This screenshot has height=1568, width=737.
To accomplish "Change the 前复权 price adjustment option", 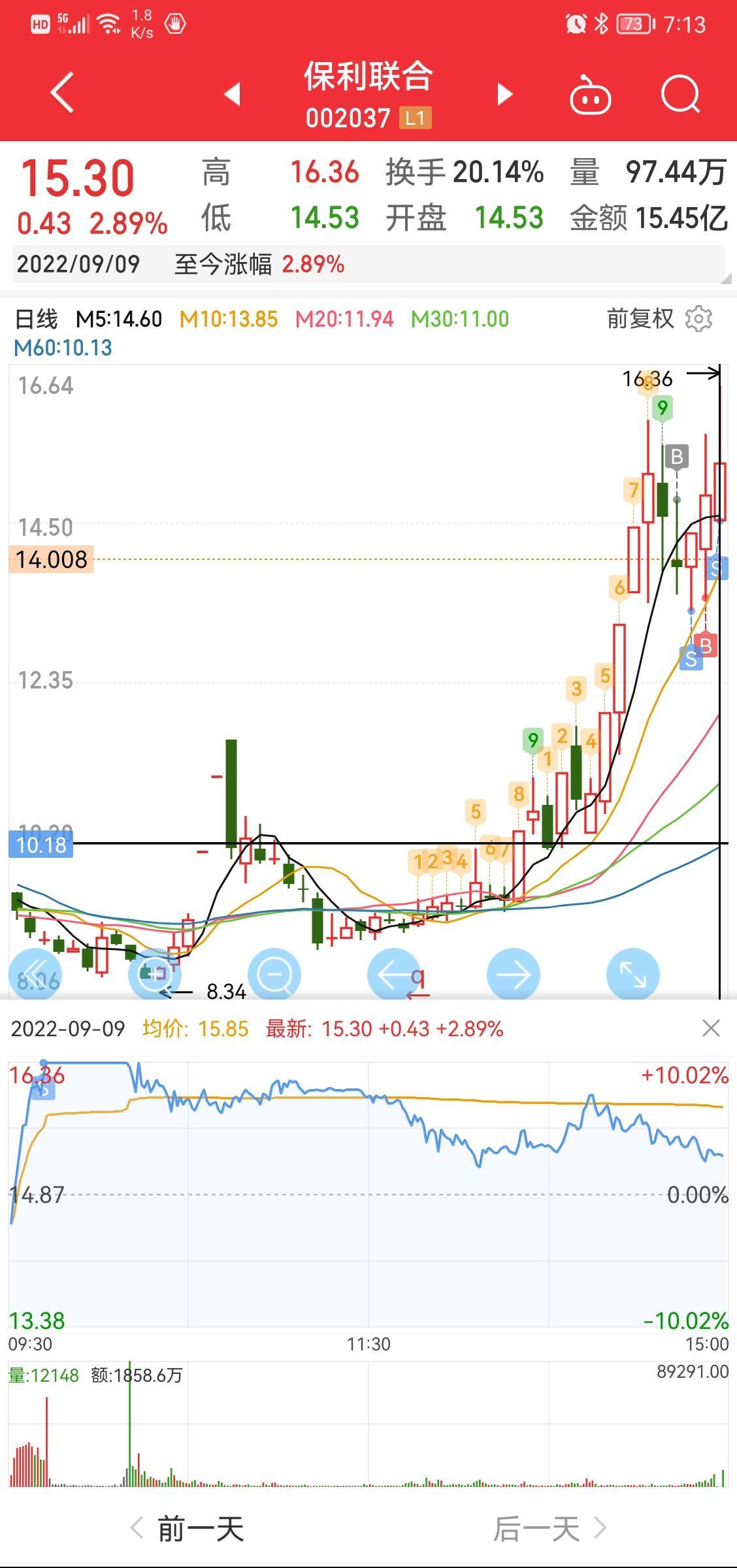I will [x=640, y=319].
